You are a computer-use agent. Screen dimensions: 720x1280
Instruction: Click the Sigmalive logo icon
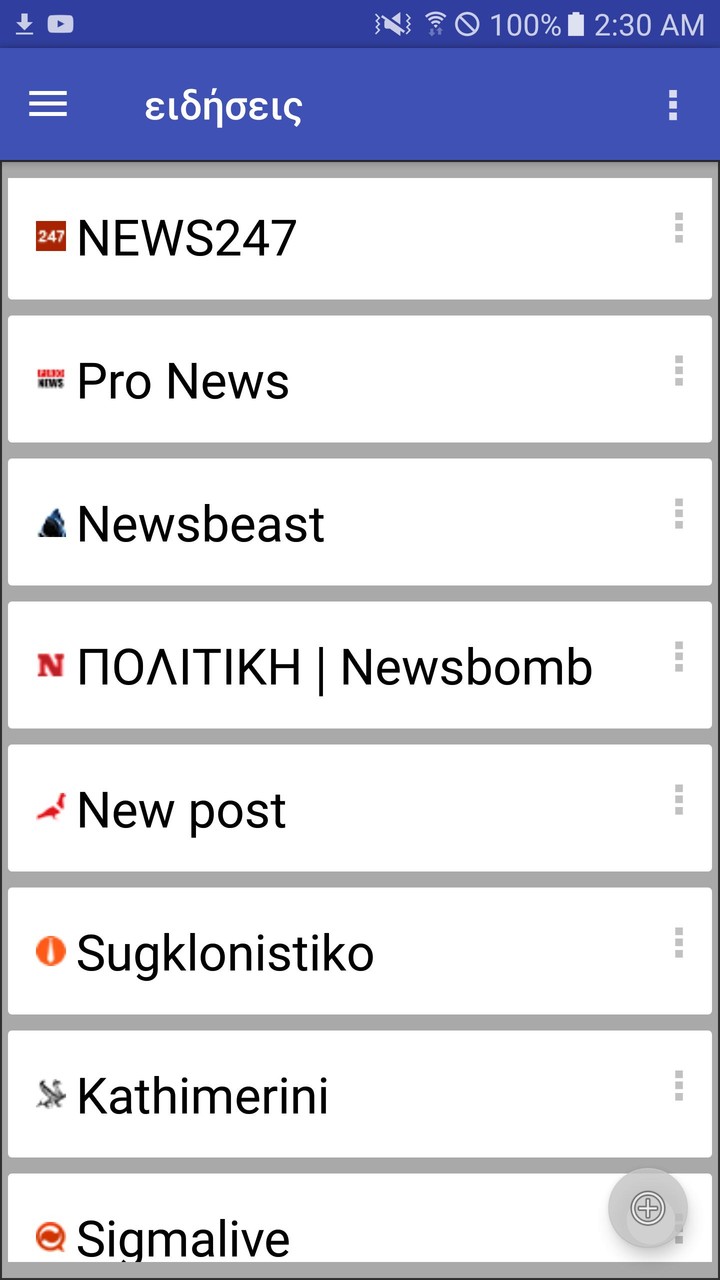50,1237
